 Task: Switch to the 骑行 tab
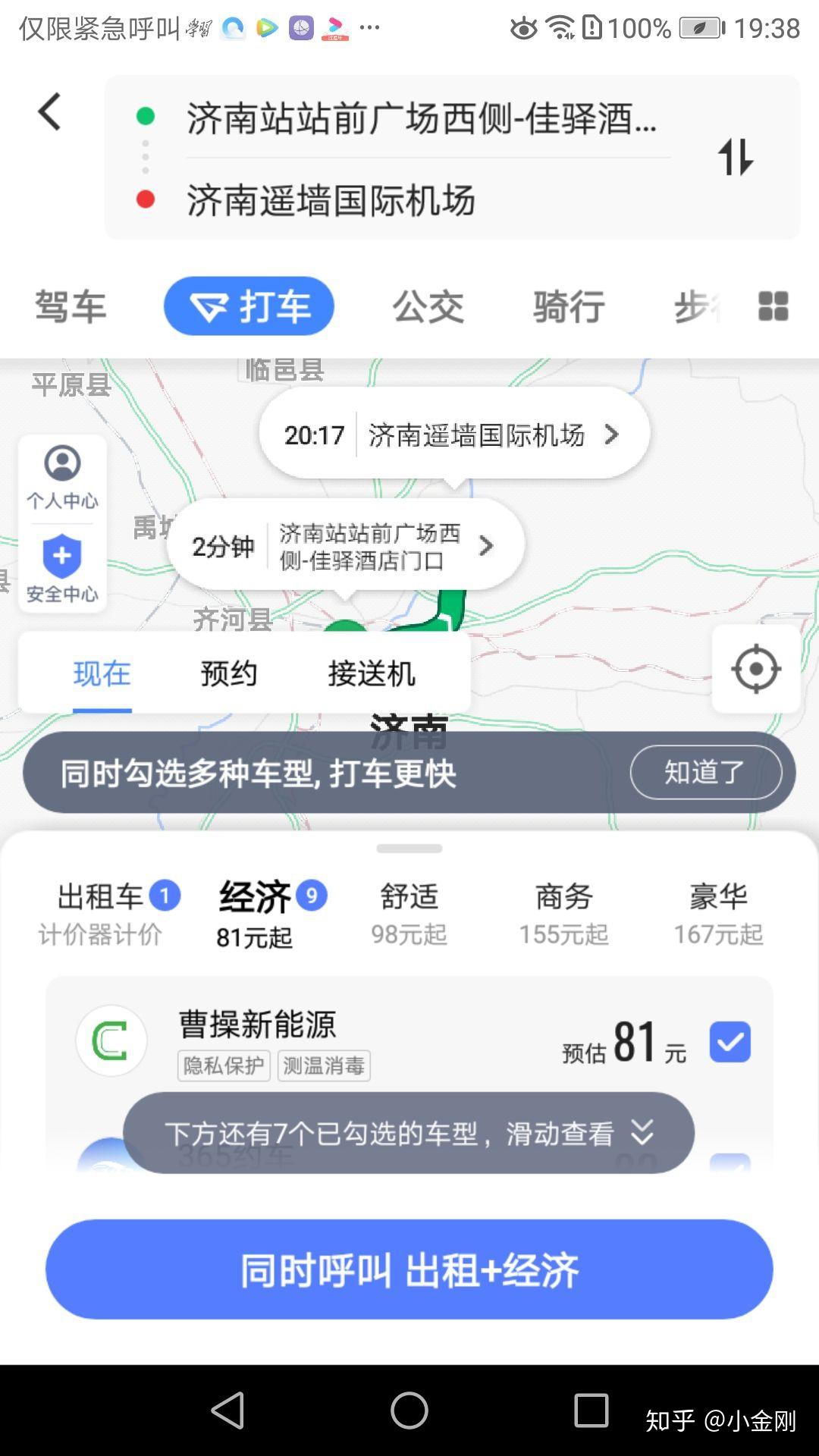click(x=569, y=307)
